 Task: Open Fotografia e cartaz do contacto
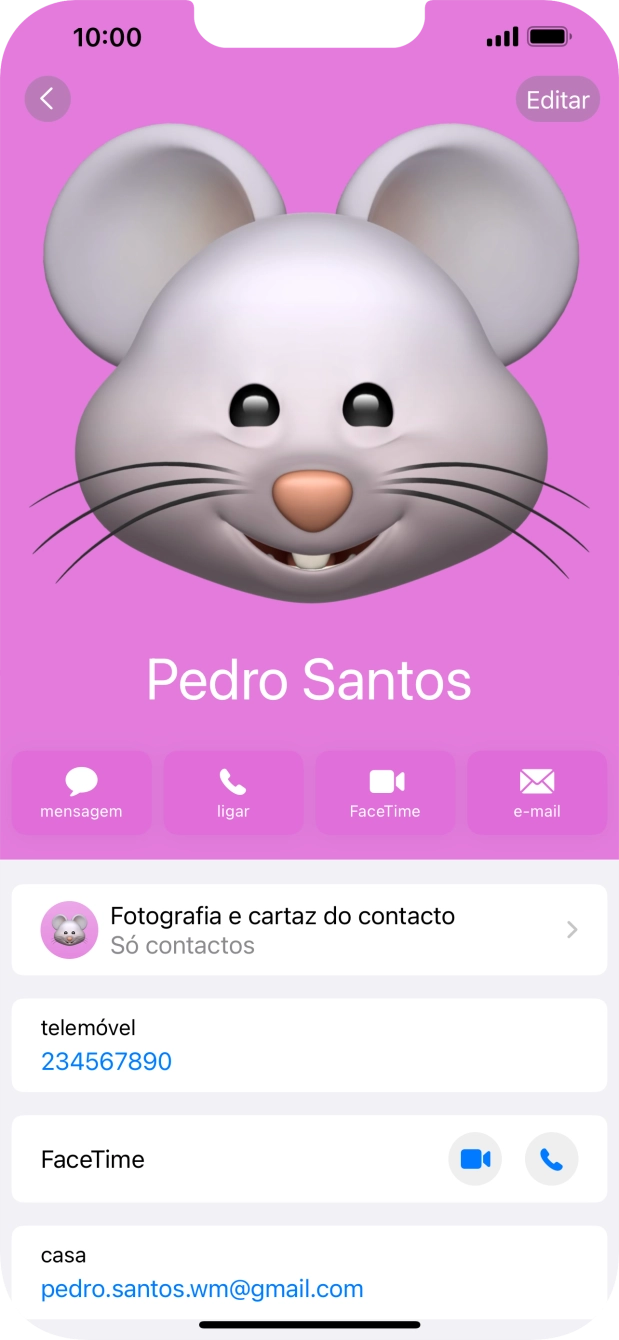(309, 929)
